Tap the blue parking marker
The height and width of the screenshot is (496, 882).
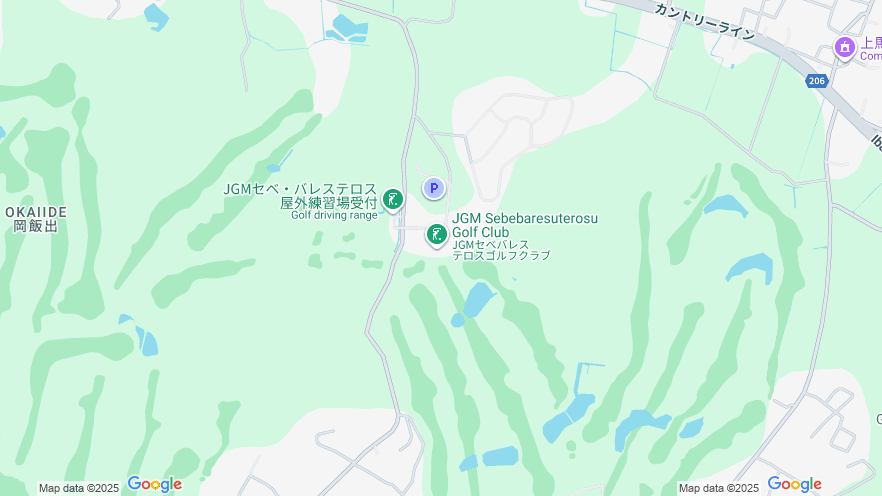coord(433,188)
